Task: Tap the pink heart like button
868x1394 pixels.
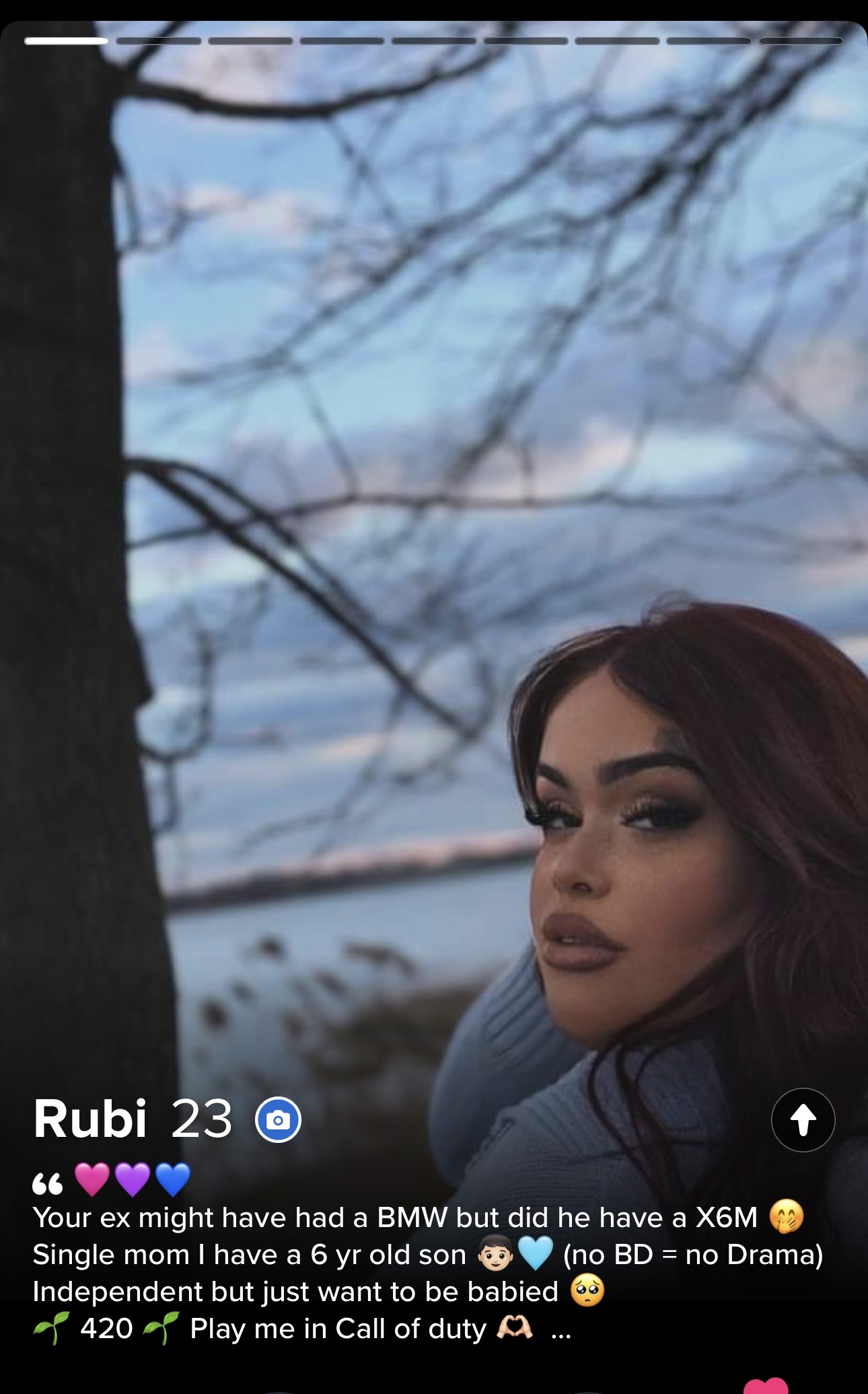Action: click(766, 1387)
